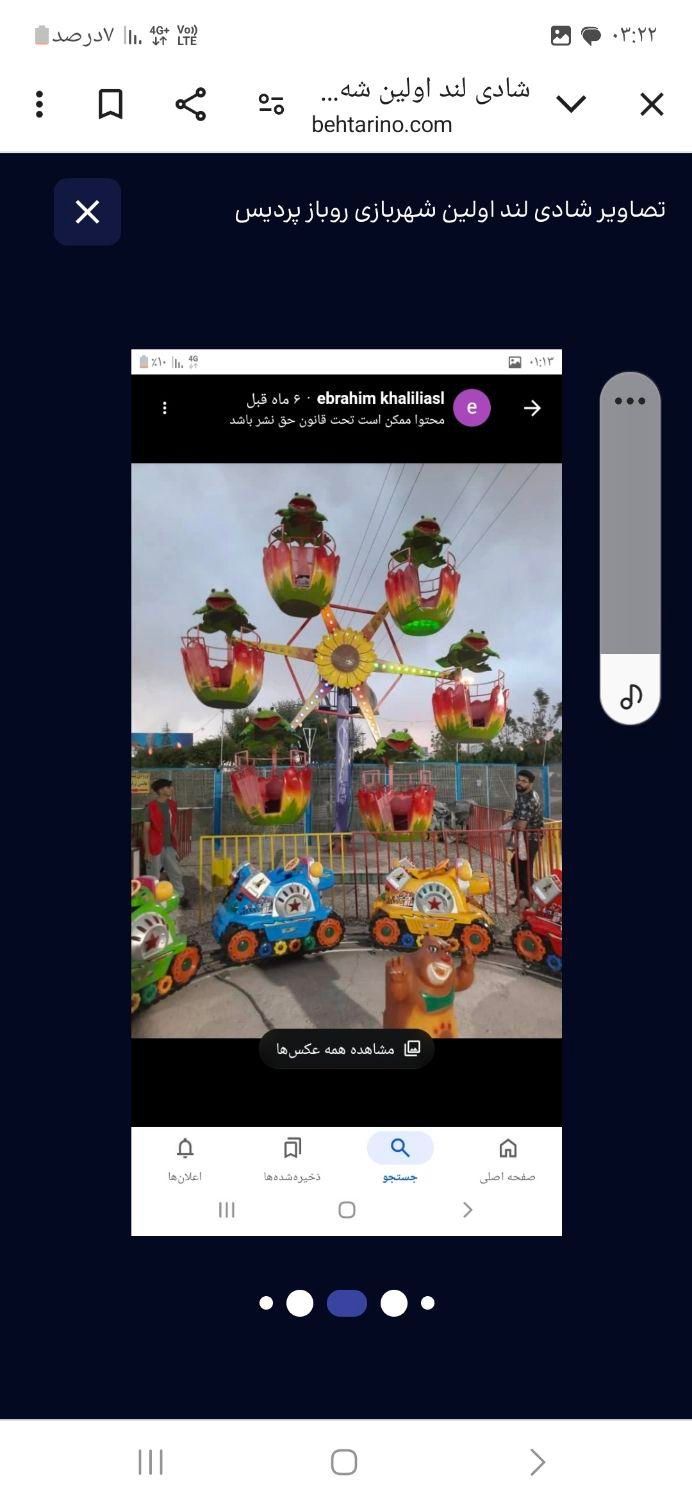
Task: Go to the system home screen
Action: click(x=344, y=1462)
